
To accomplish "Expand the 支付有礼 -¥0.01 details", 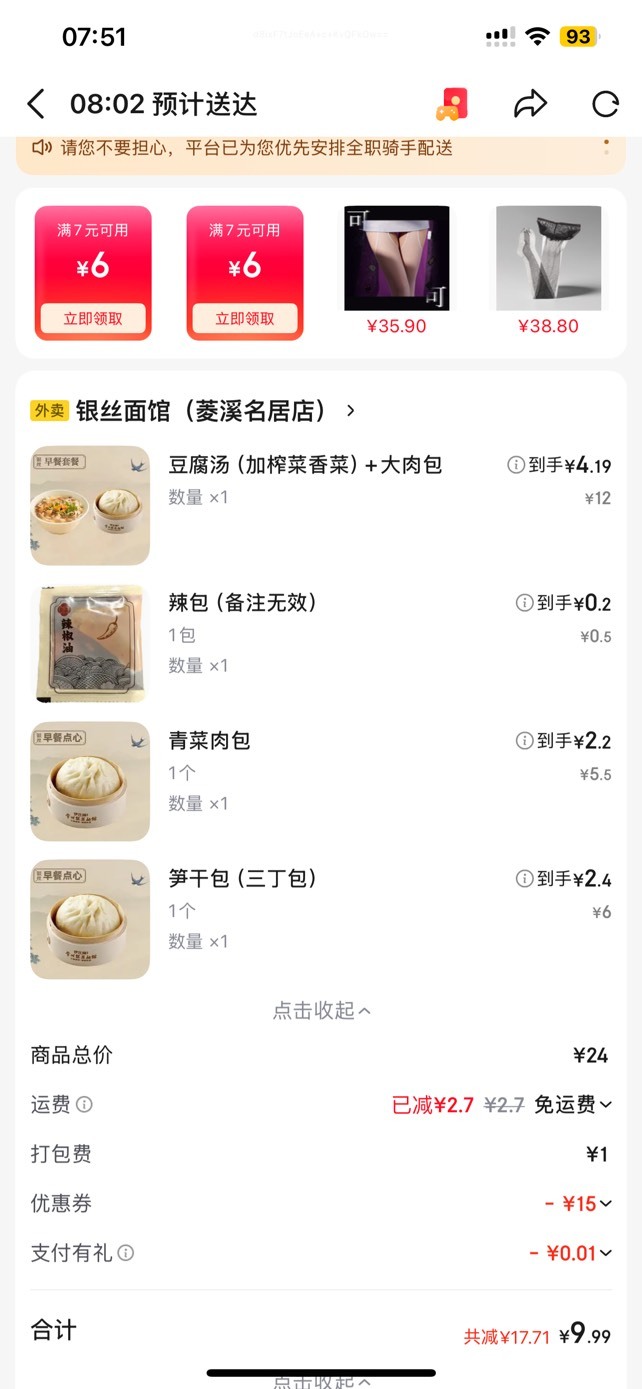I will coord(572,1253).
